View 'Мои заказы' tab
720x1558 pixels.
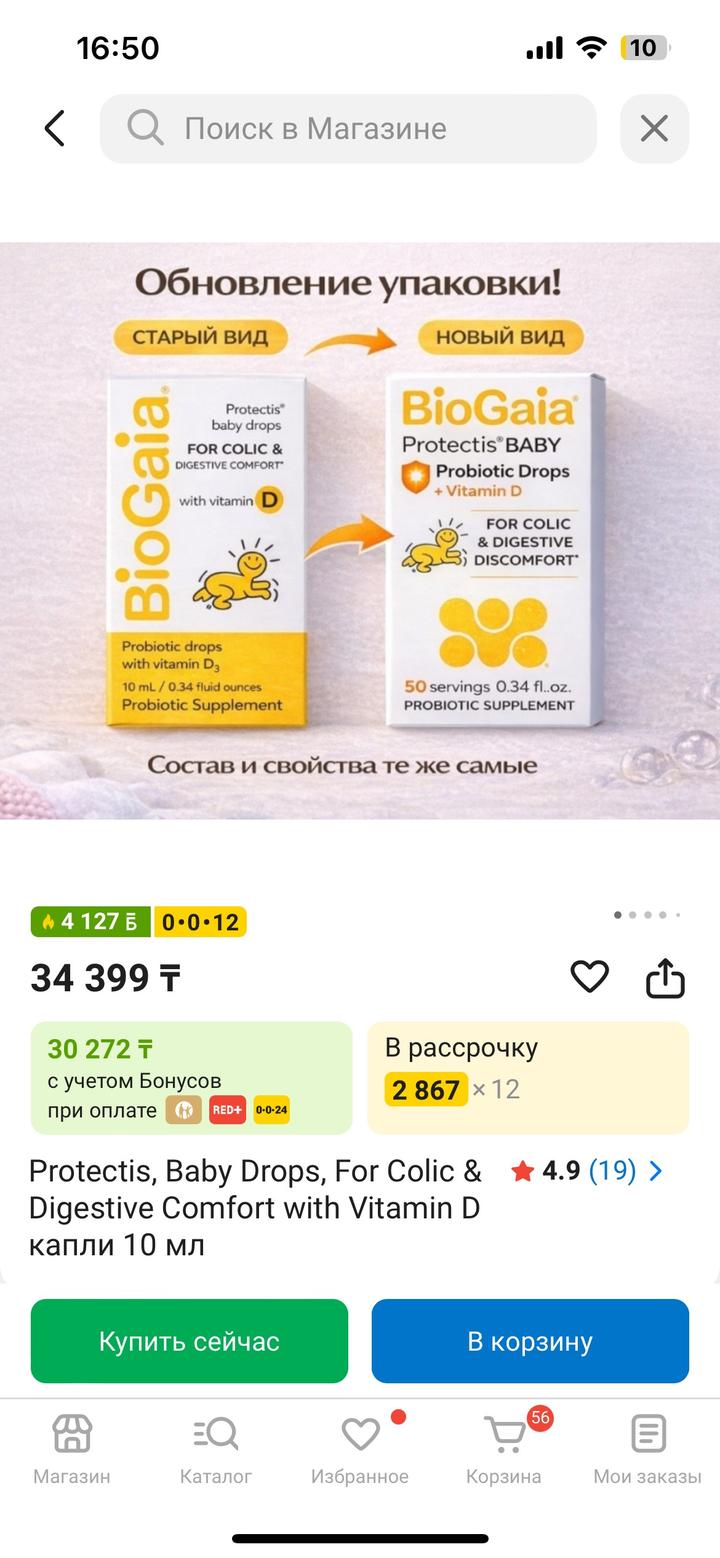point(647,1448)
